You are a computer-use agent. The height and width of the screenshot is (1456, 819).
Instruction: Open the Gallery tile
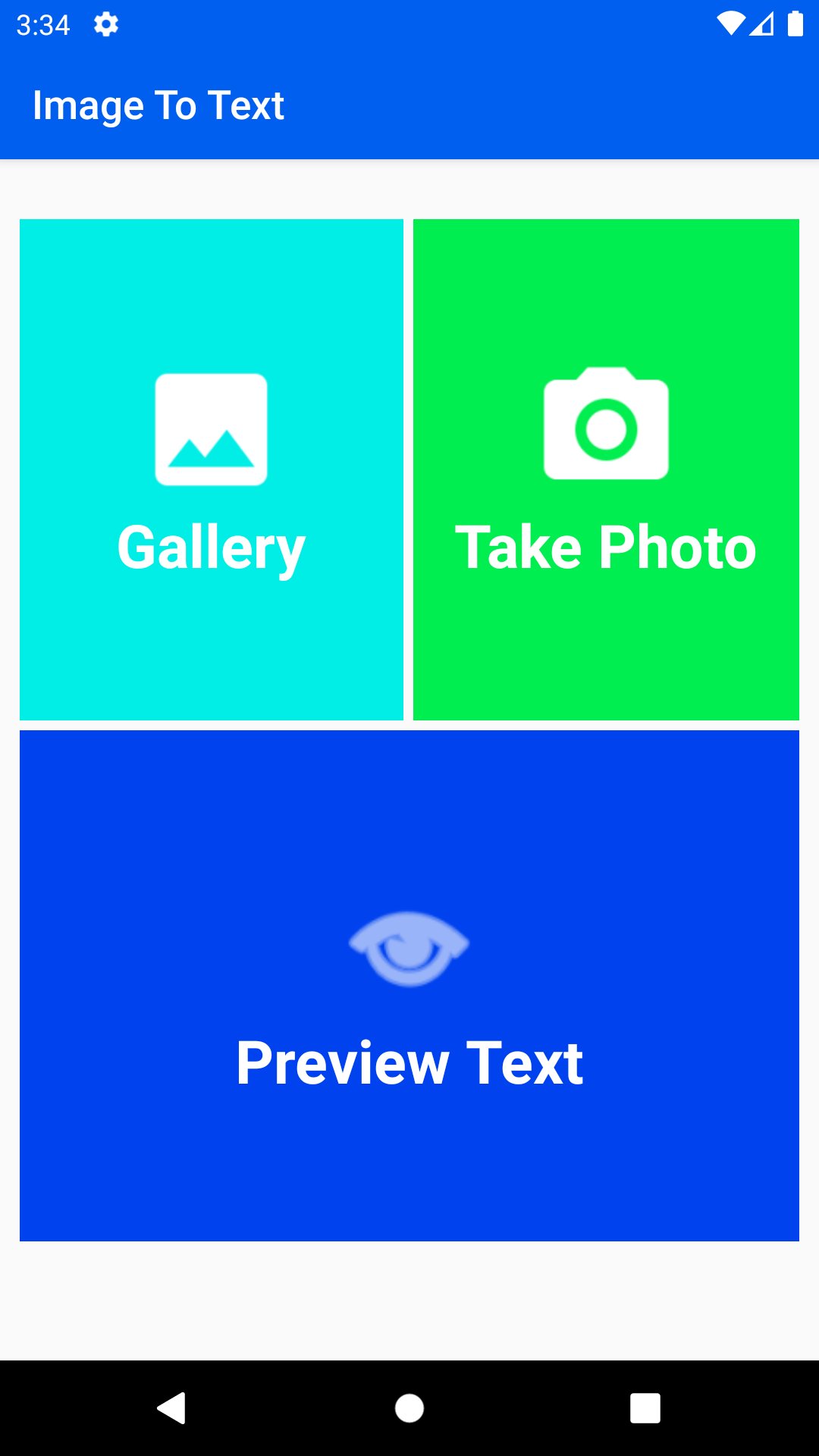(210, 468)
